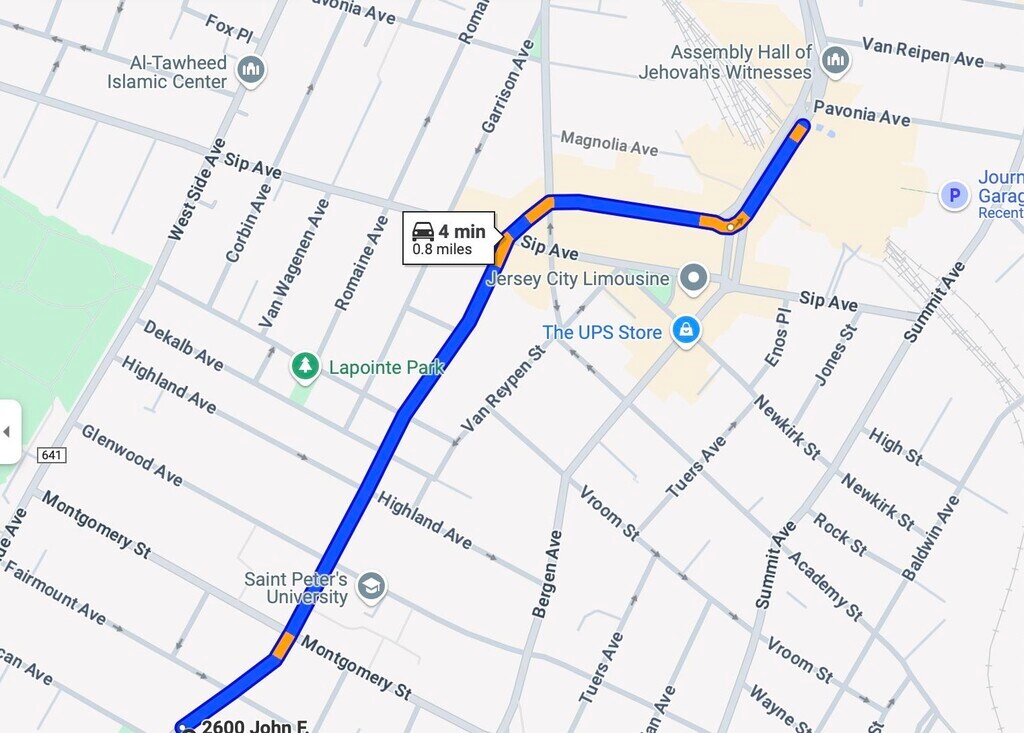
Task: Select the Saint Peter's University marker
Action: [x=371, y=587]
